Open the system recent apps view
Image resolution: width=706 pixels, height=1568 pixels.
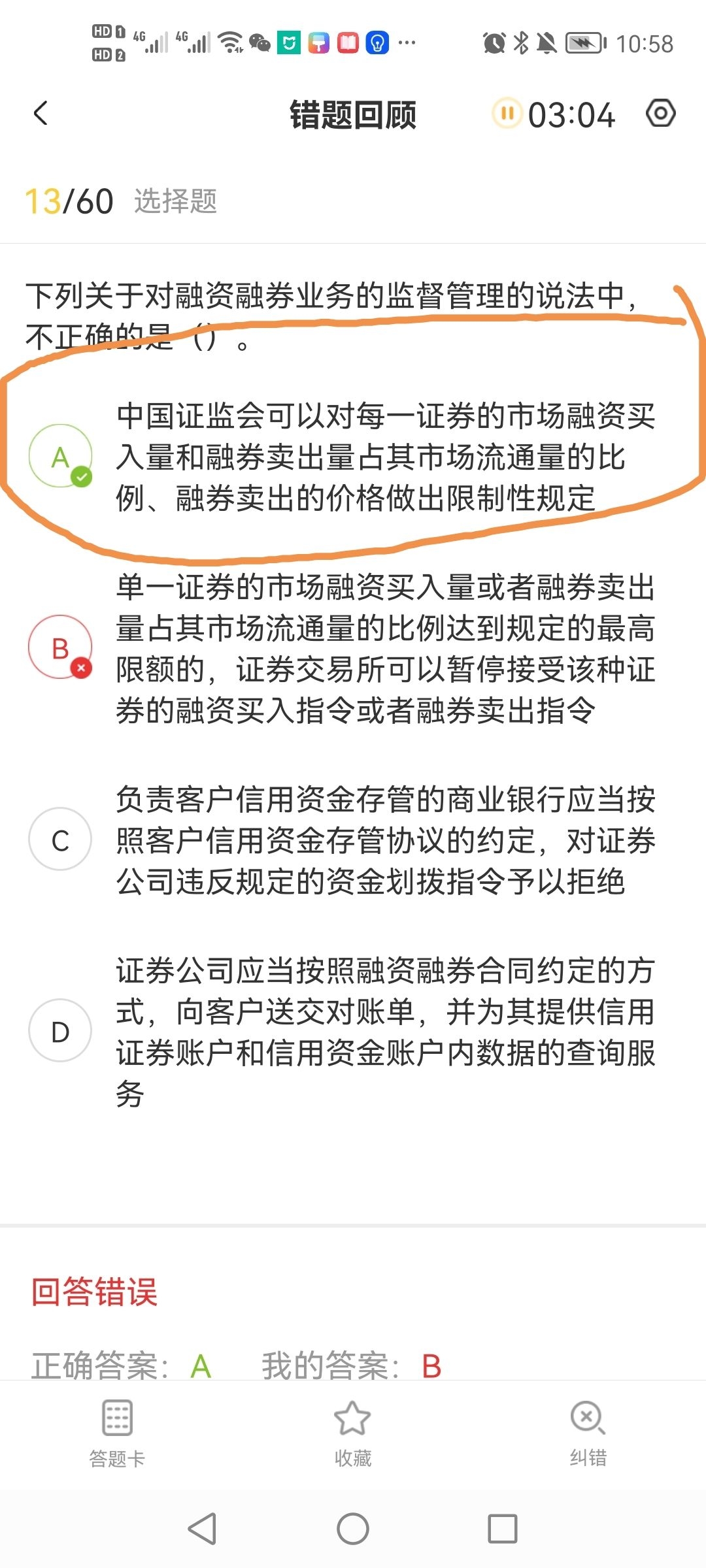(x=502, y=1529)
